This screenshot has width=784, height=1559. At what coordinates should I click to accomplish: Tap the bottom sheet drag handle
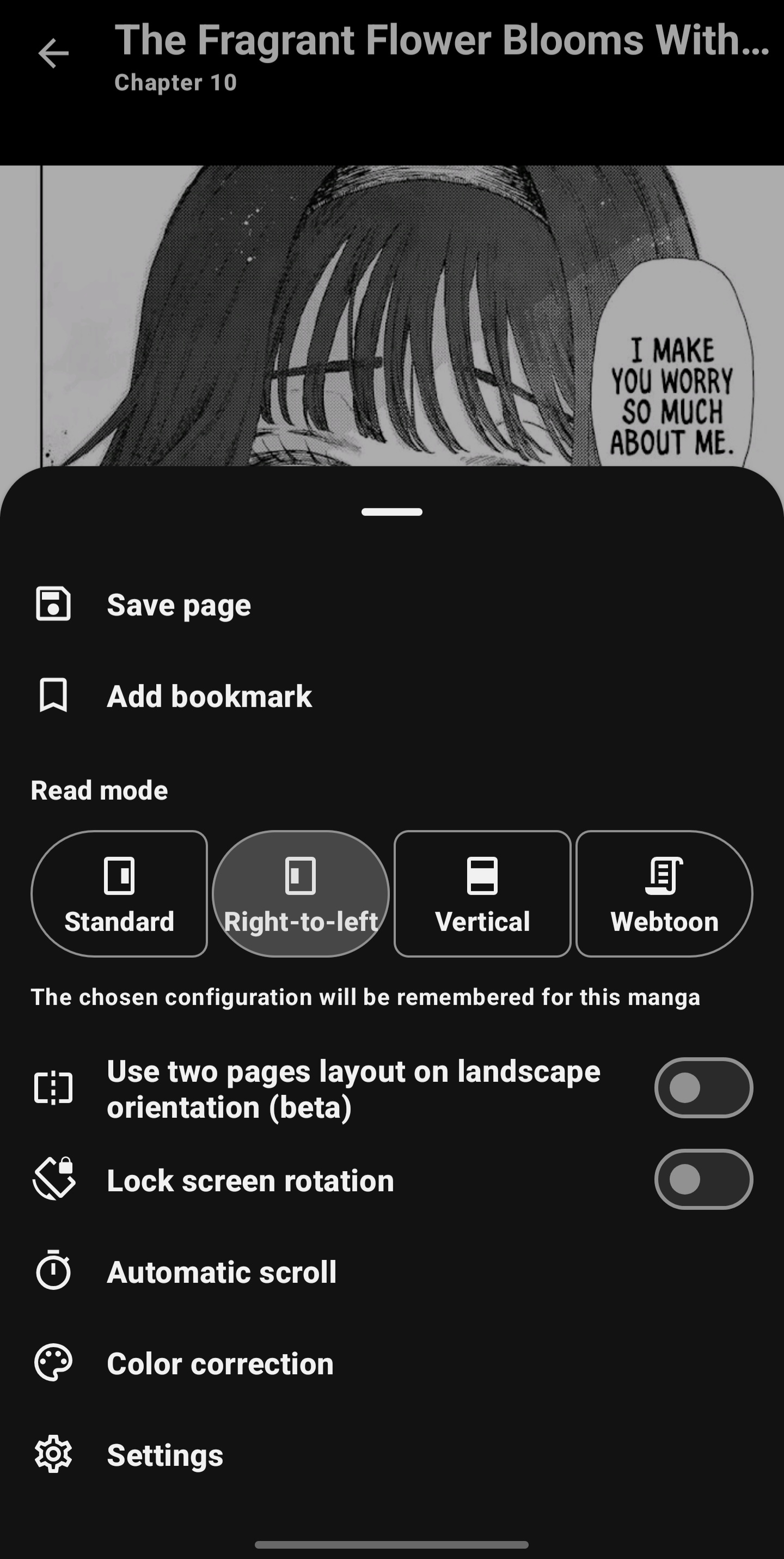pos(392,512)
